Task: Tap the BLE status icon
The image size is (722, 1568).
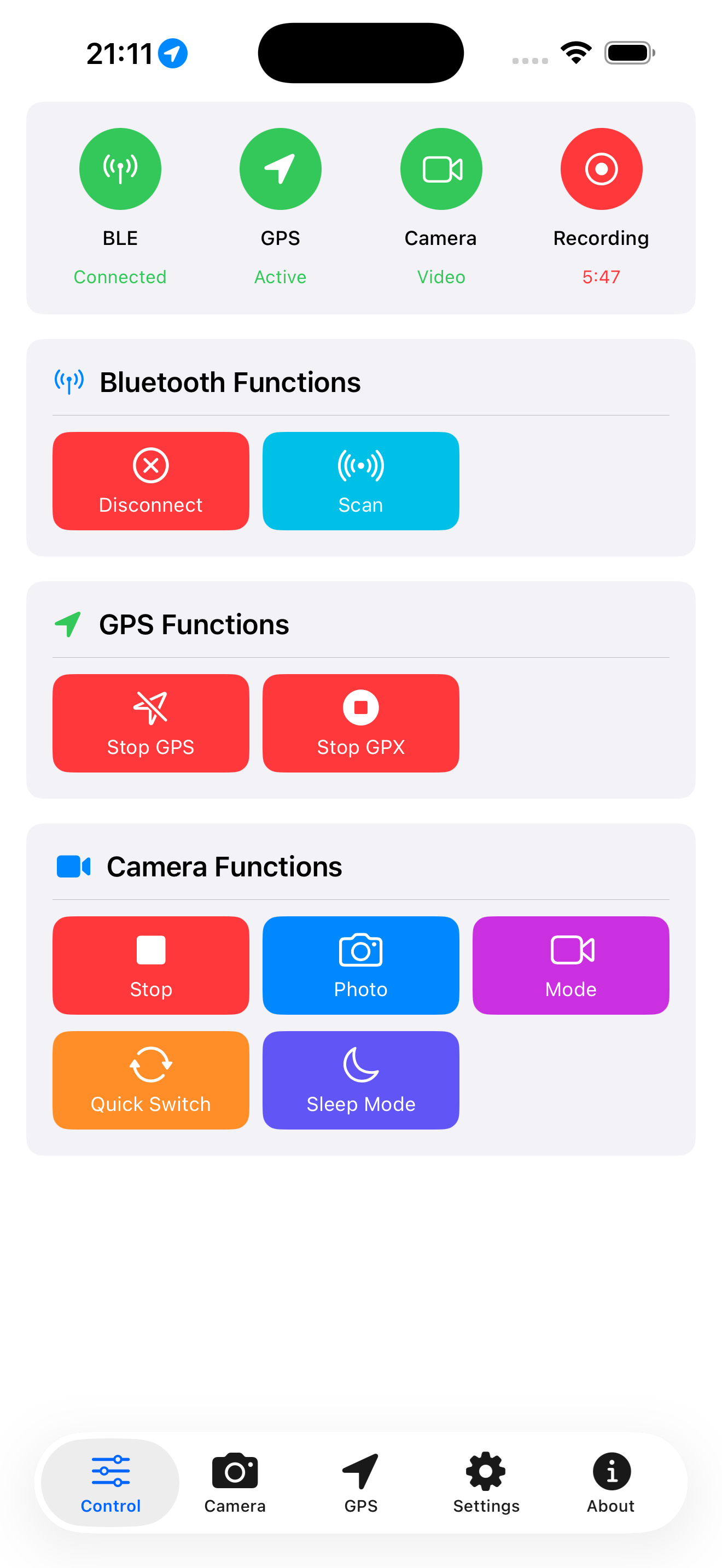Action: tap(120, 168)
